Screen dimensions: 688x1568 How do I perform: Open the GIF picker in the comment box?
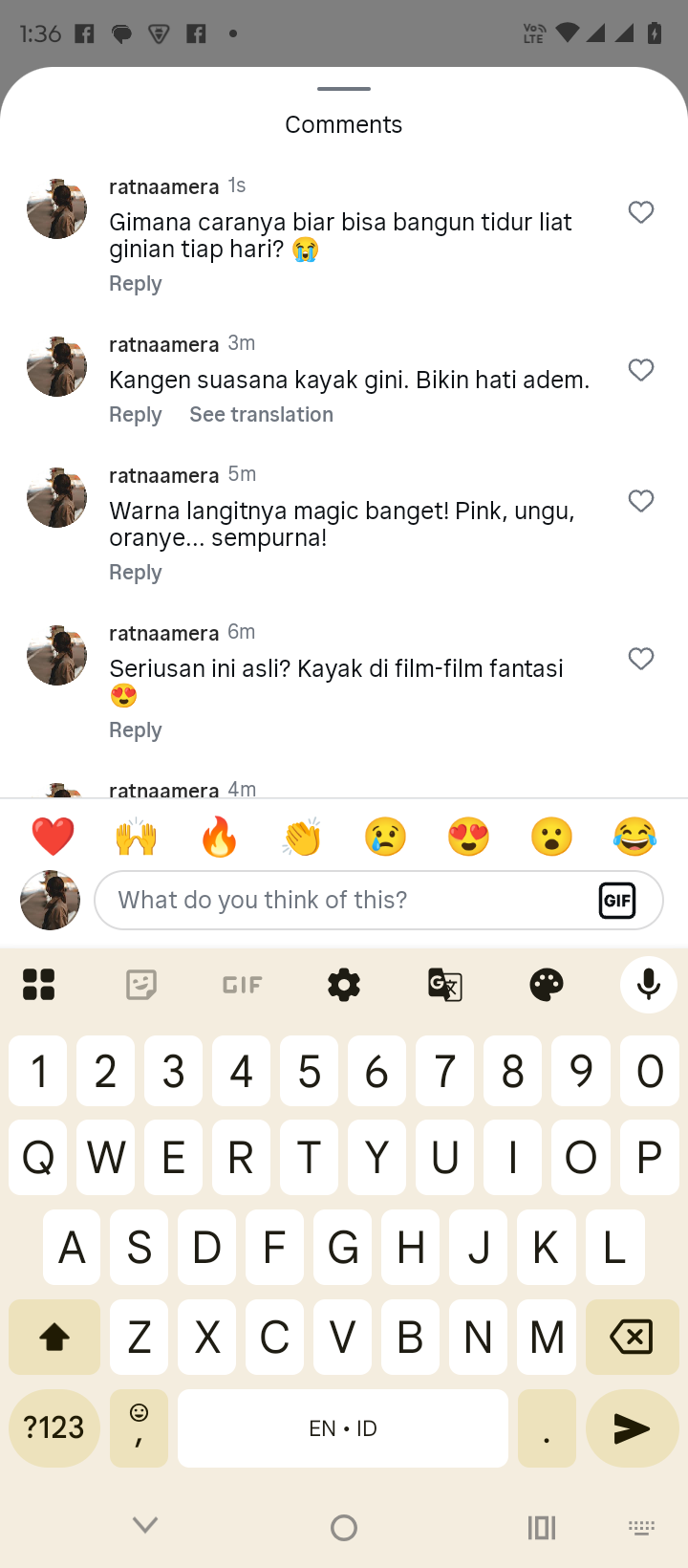(x=617, y=900)
